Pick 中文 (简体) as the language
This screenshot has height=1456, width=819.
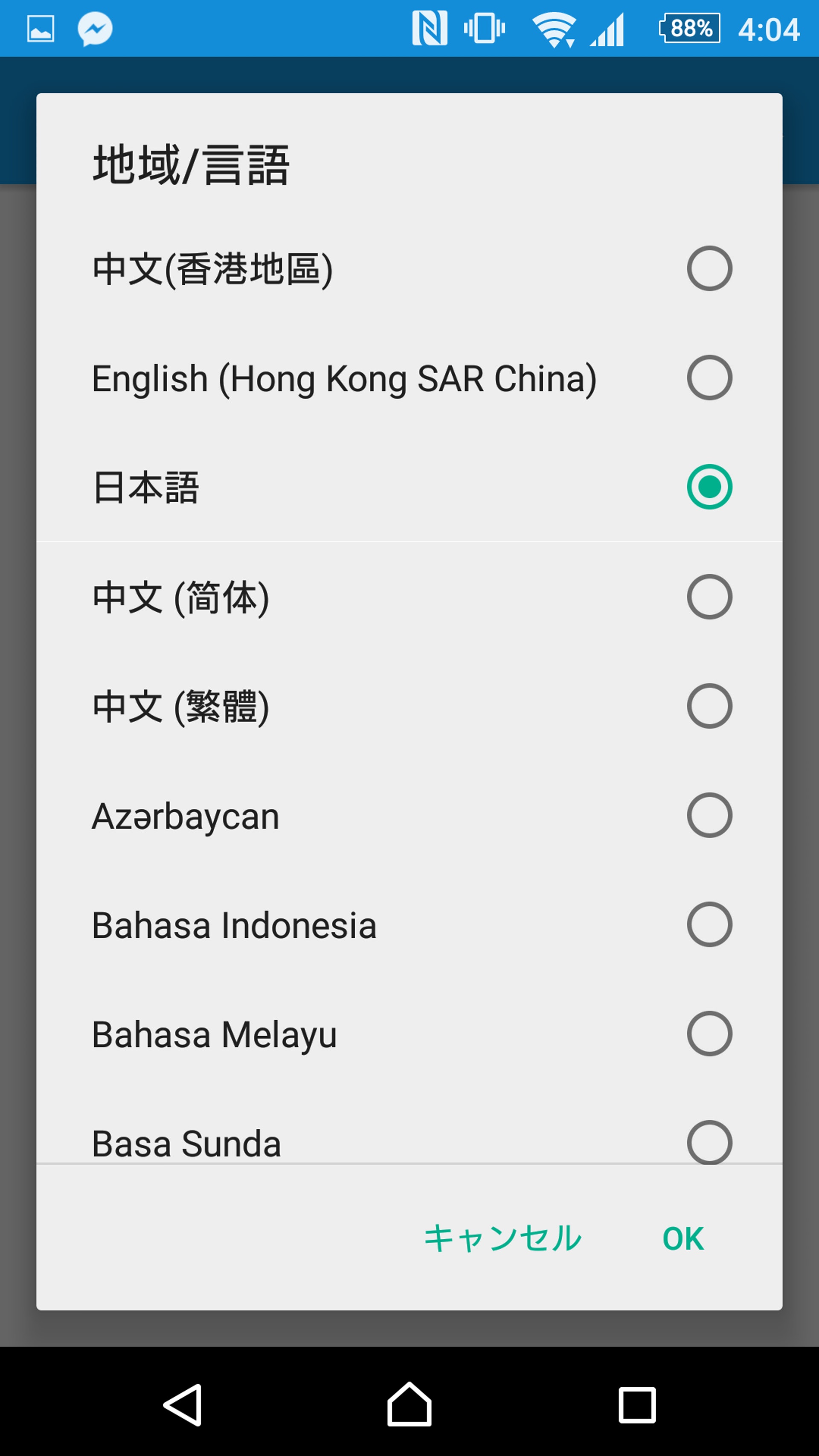(709, 597)
